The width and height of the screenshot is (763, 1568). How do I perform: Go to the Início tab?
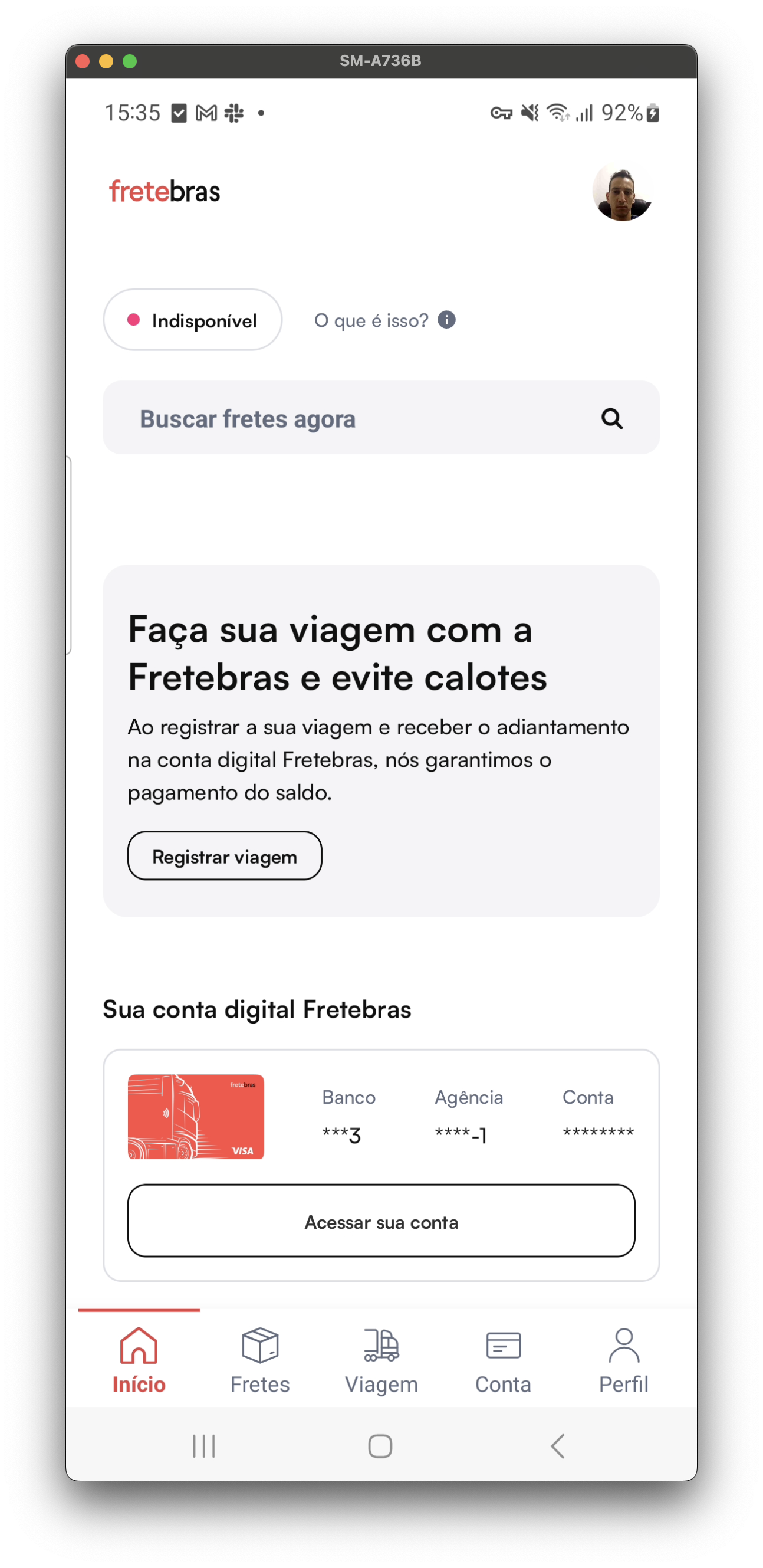(139, 1361)
